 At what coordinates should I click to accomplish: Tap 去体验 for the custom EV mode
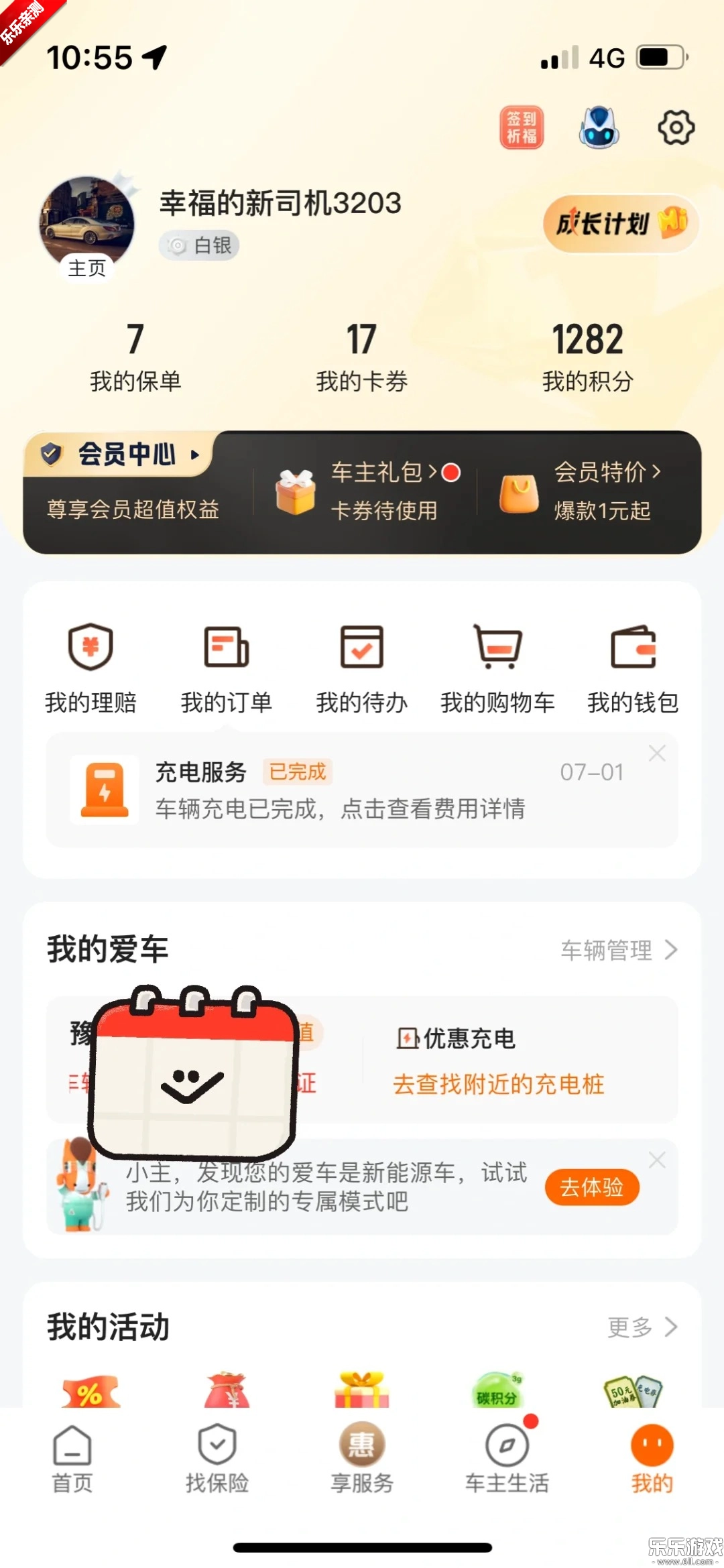click(593, 1187)
